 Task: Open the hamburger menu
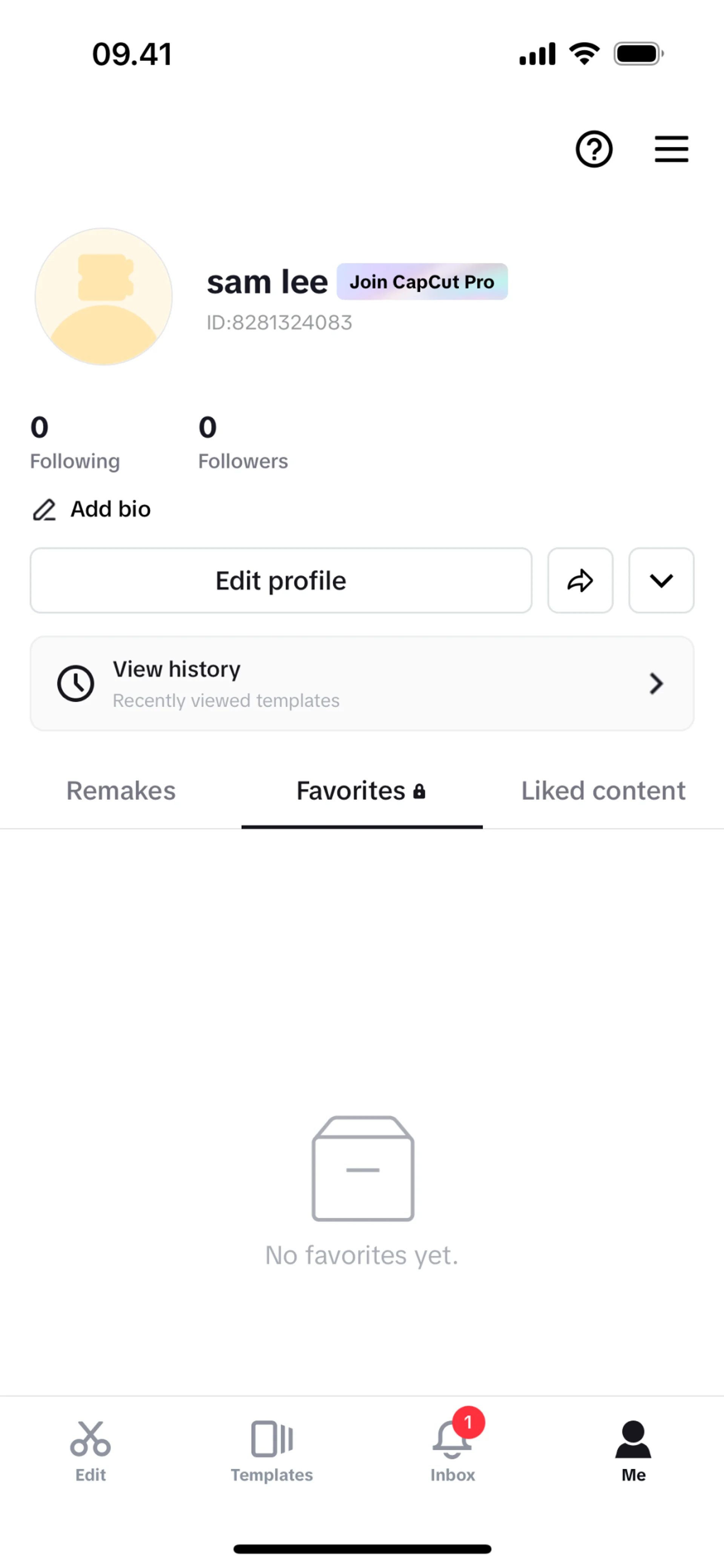click(x=671, y=149)
